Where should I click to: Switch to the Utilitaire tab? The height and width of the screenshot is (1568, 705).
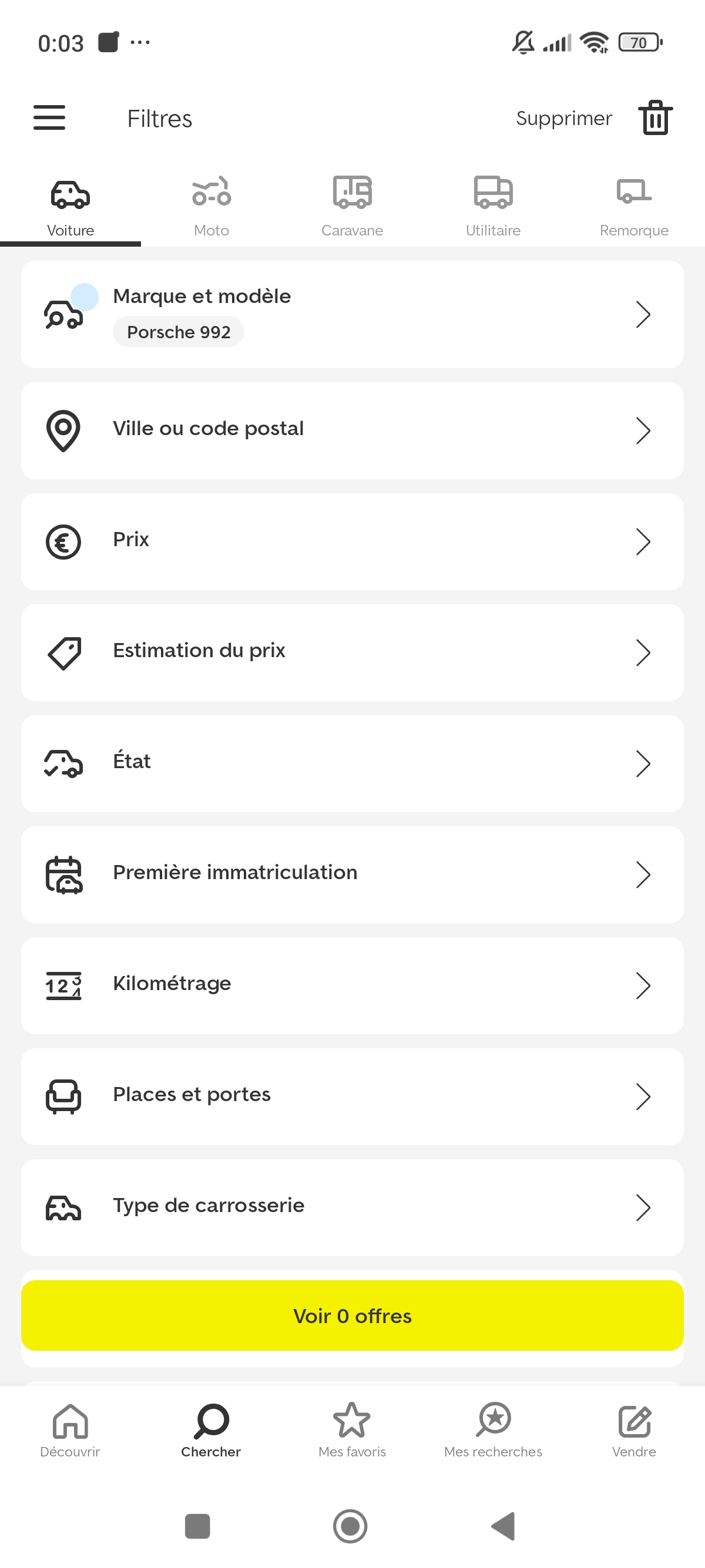pos(492,207)
